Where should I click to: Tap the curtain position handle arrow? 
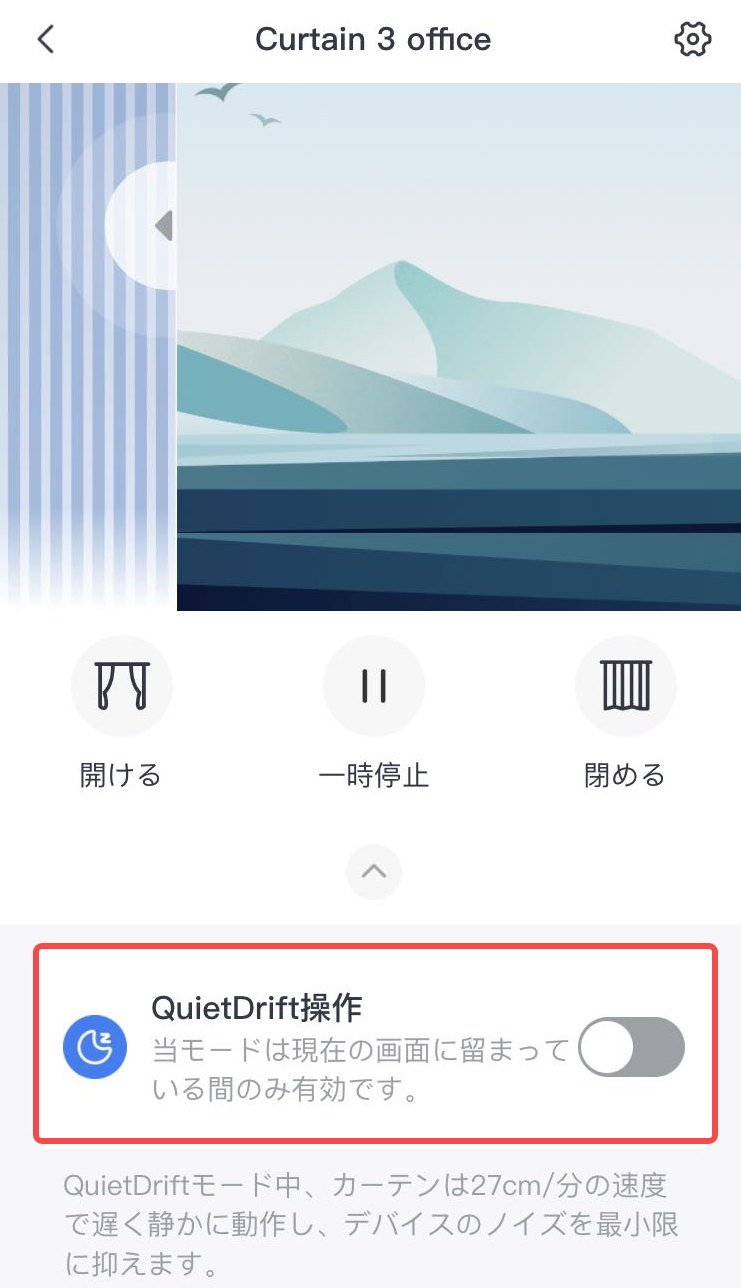[x=165, y=226]
